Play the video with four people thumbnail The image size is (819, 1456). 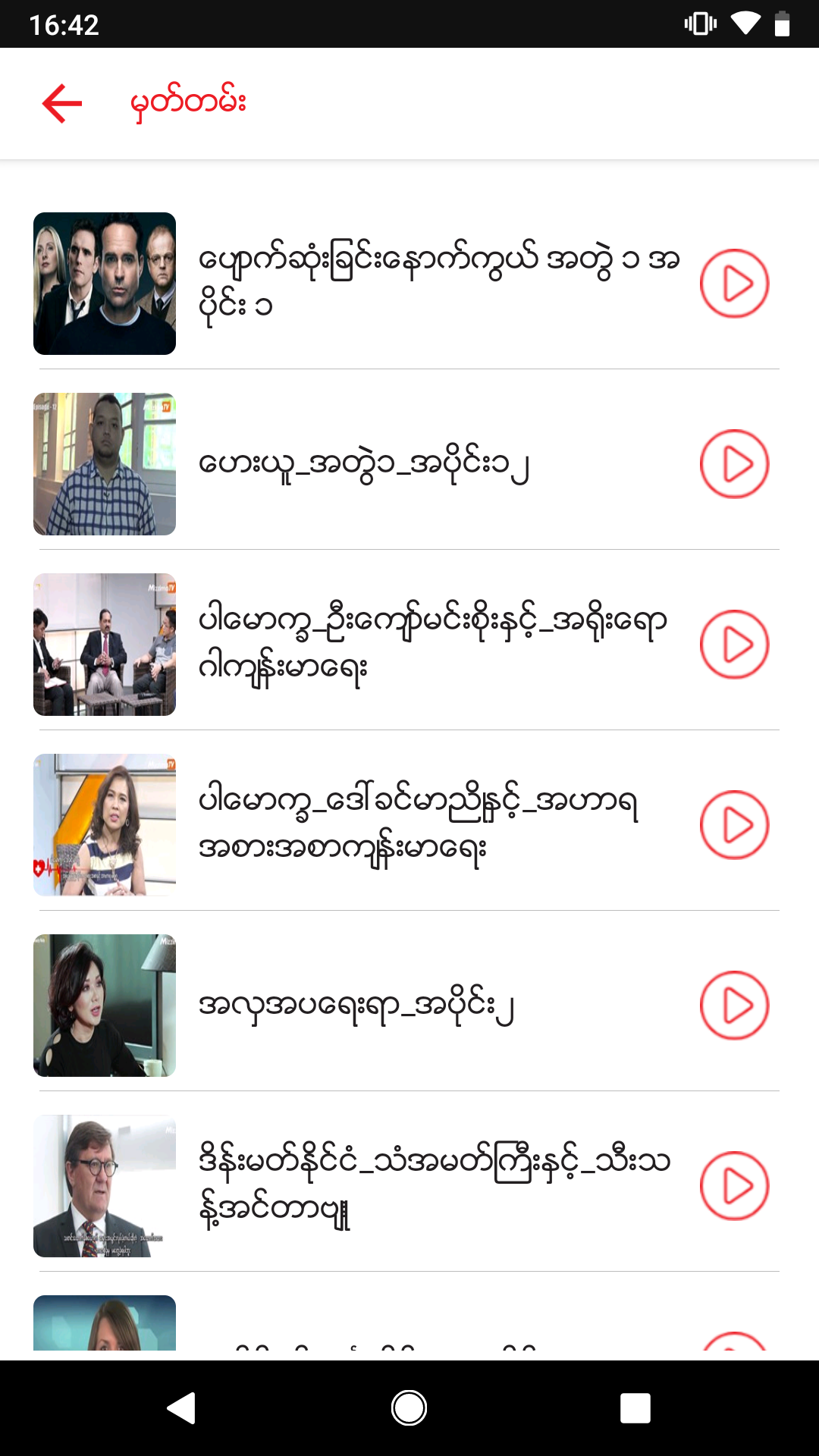pos(734,284)
